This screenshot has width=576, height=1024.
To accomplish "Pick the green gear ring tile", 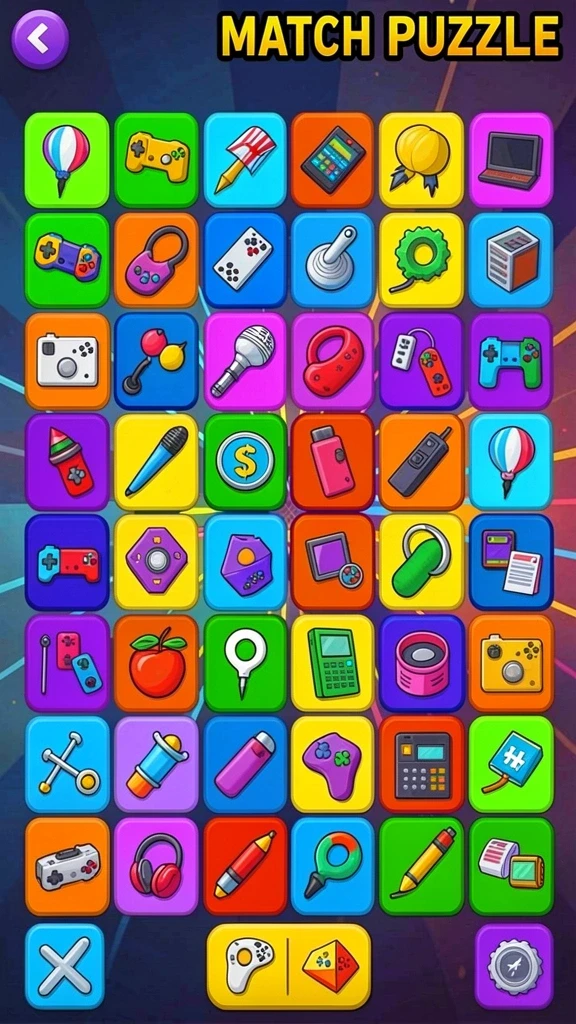I will pyautogui.click(x=421, y=260).
